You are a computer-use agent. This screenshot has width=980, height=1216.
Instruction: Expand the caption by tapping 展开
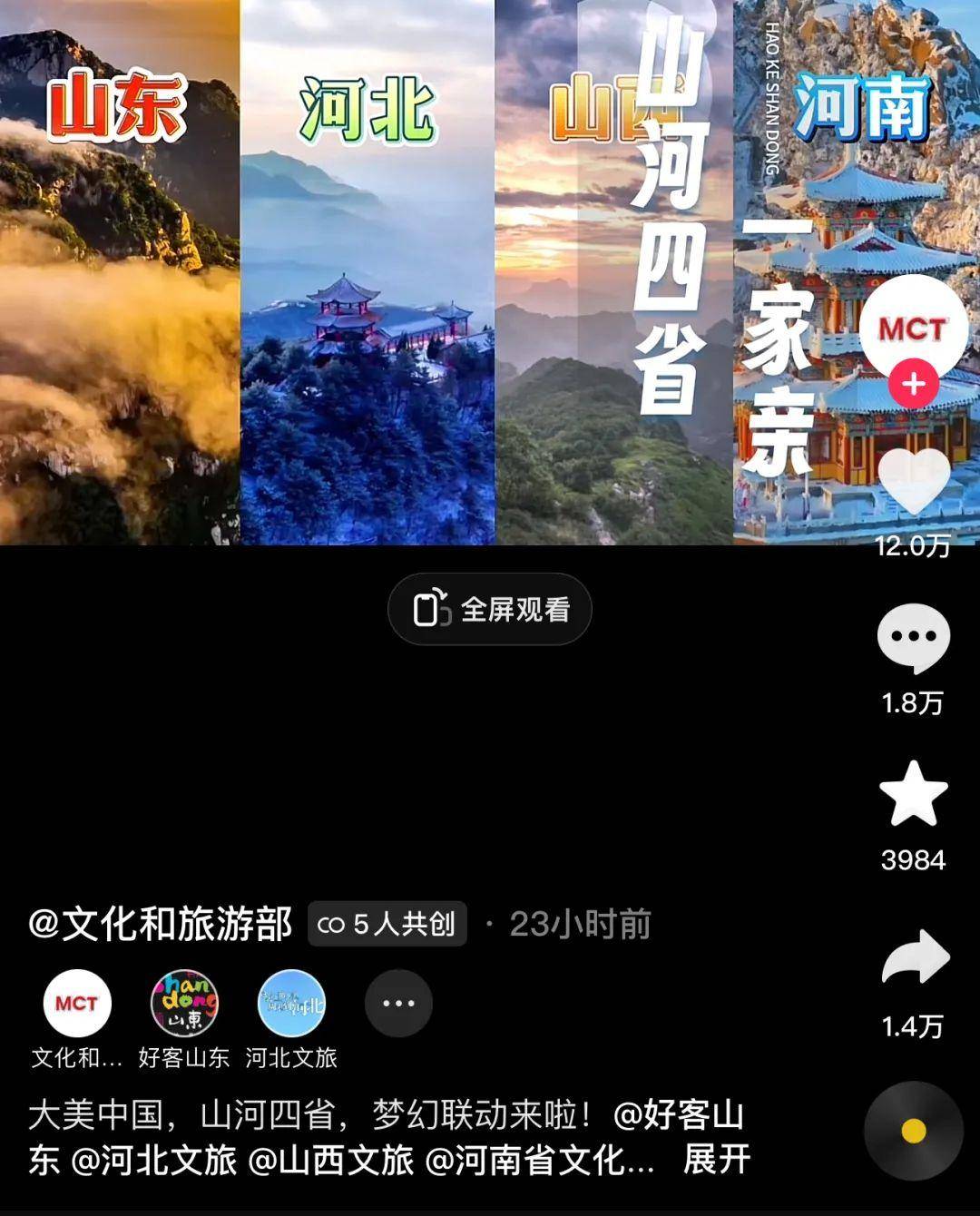(x=716, y=1160)
